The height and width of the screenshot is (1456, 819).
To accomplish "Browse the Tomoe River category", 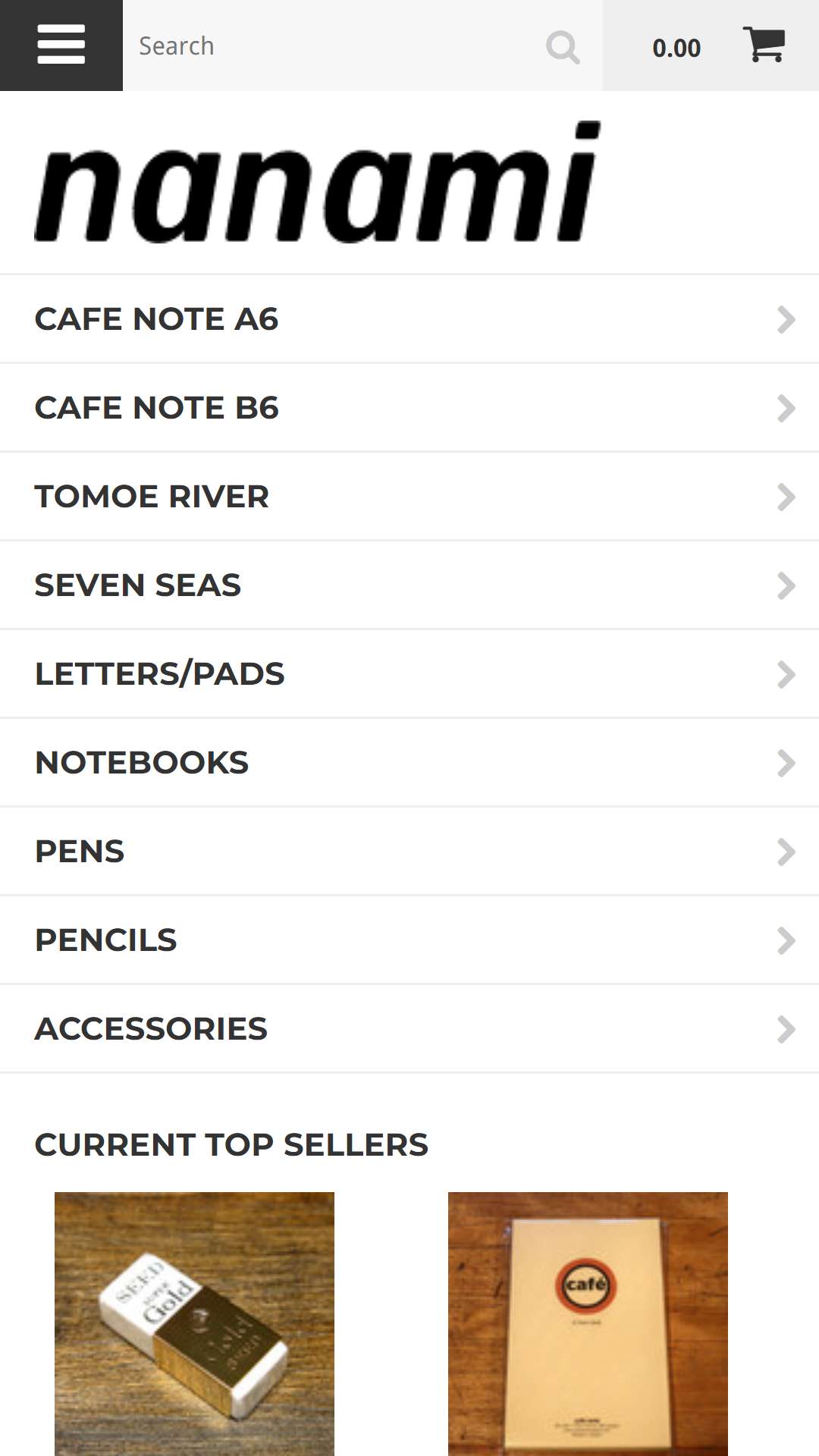I will click(x=409, y=497).
